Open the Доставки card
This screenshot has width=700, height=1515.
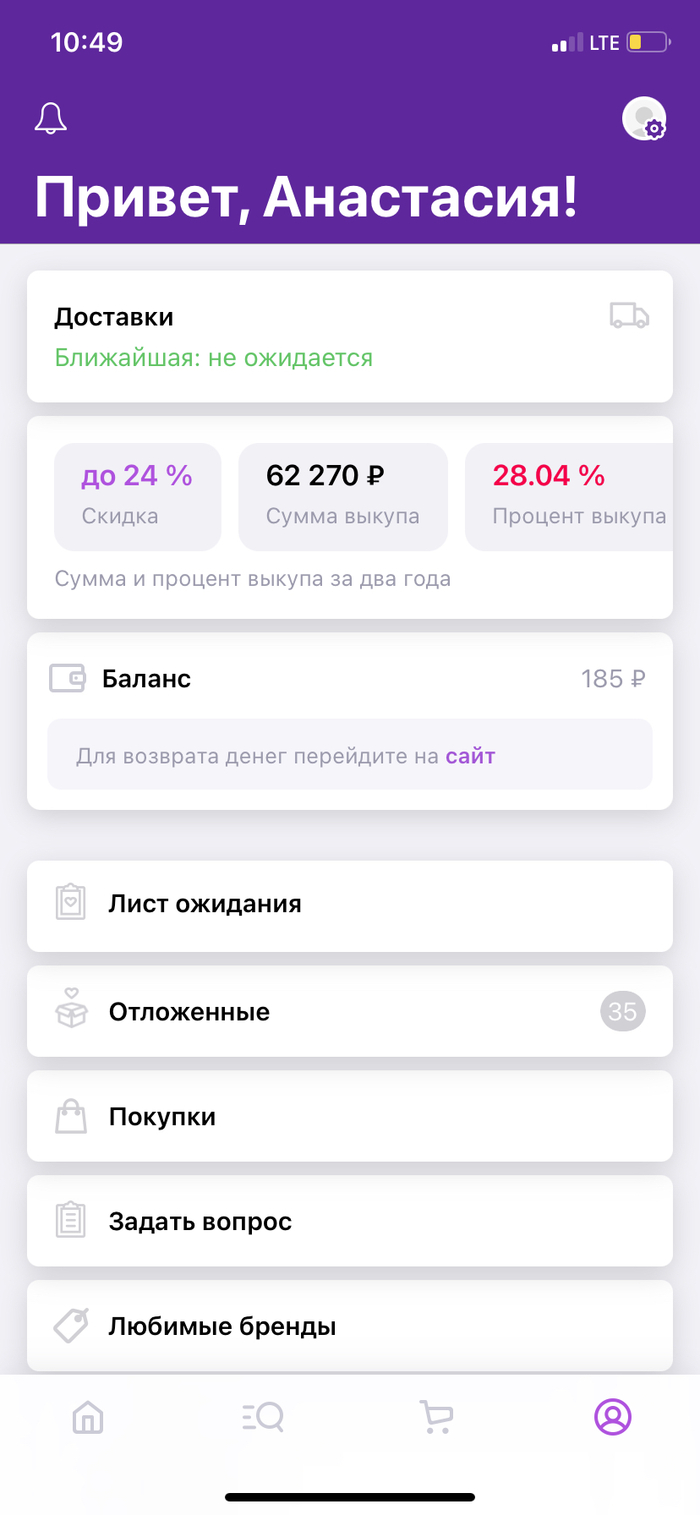pyautogui.click(x=349, y=336)
